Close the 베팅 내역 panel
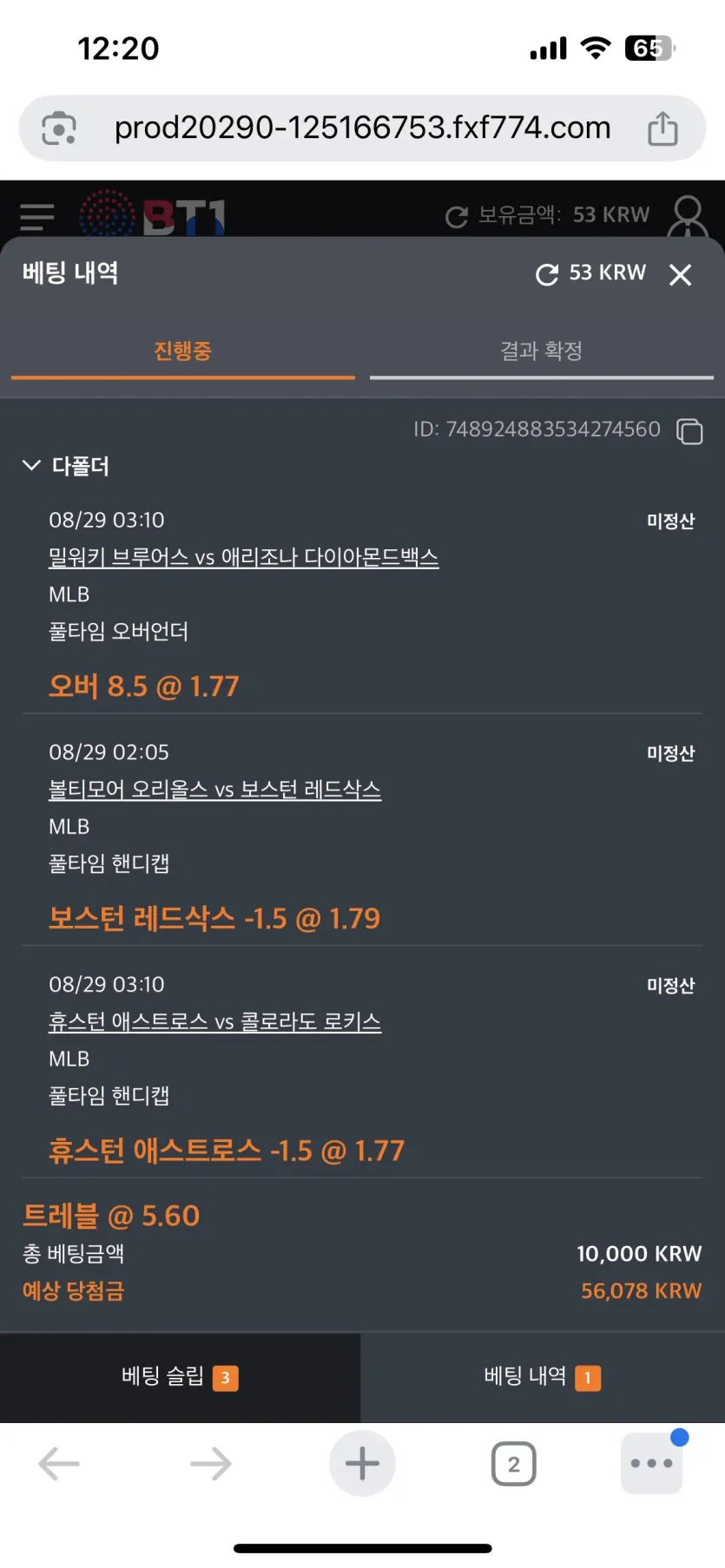Screen dimensions: 725x1568 (x=681, y=275)
